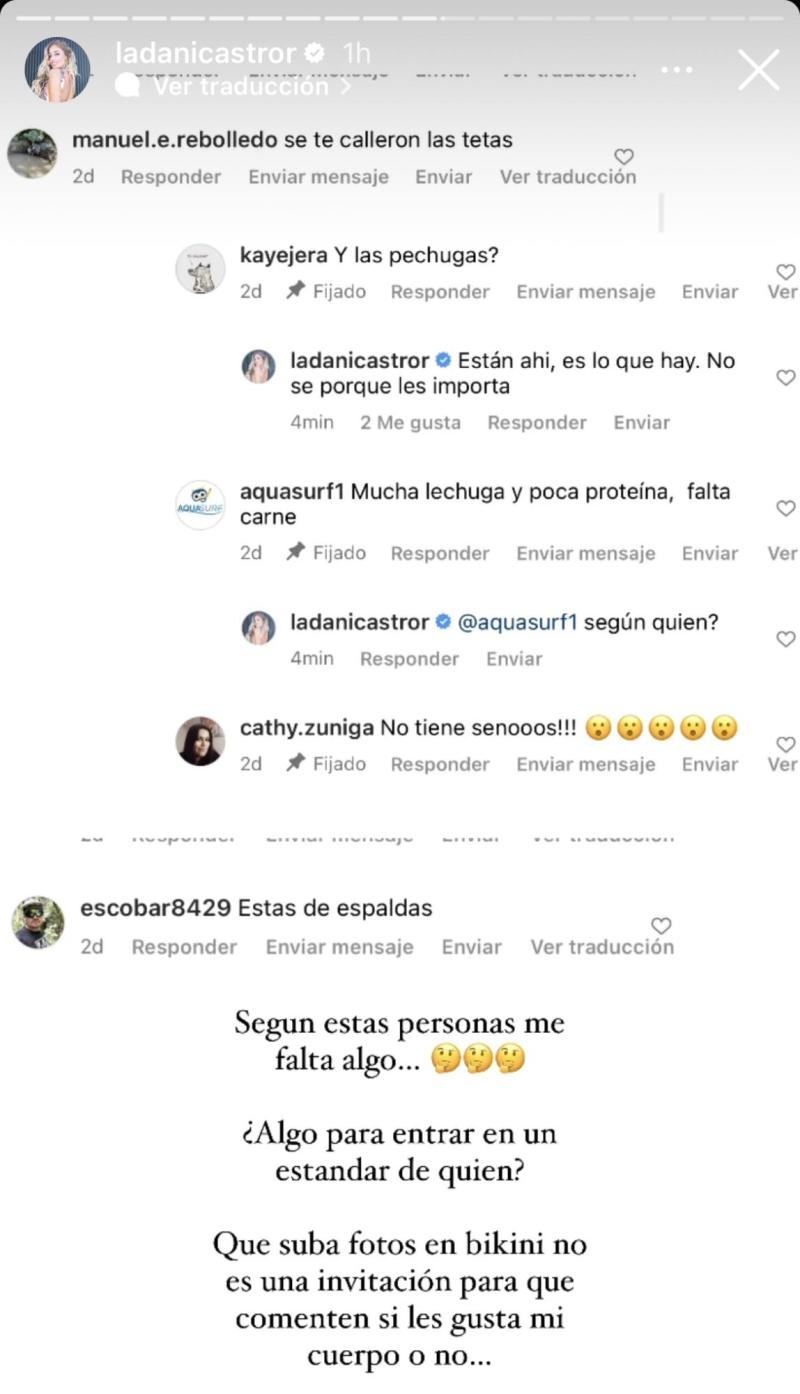This screenshot has width=800, height=1394.
Task: Click the pin icon on cathy.zuniga's comment
Action: coord(294,763)
